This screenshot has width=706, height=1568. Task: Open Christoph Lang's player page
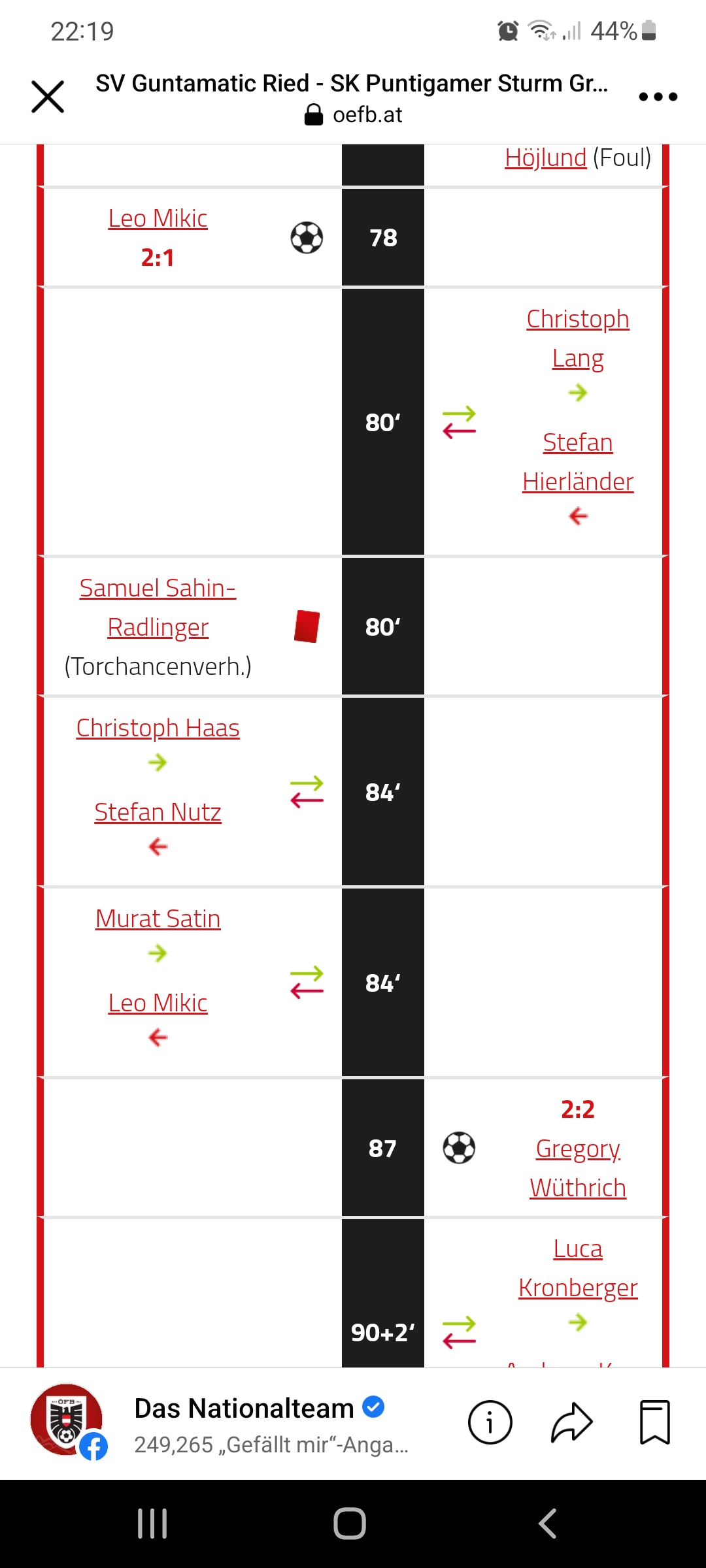point(578,338)
